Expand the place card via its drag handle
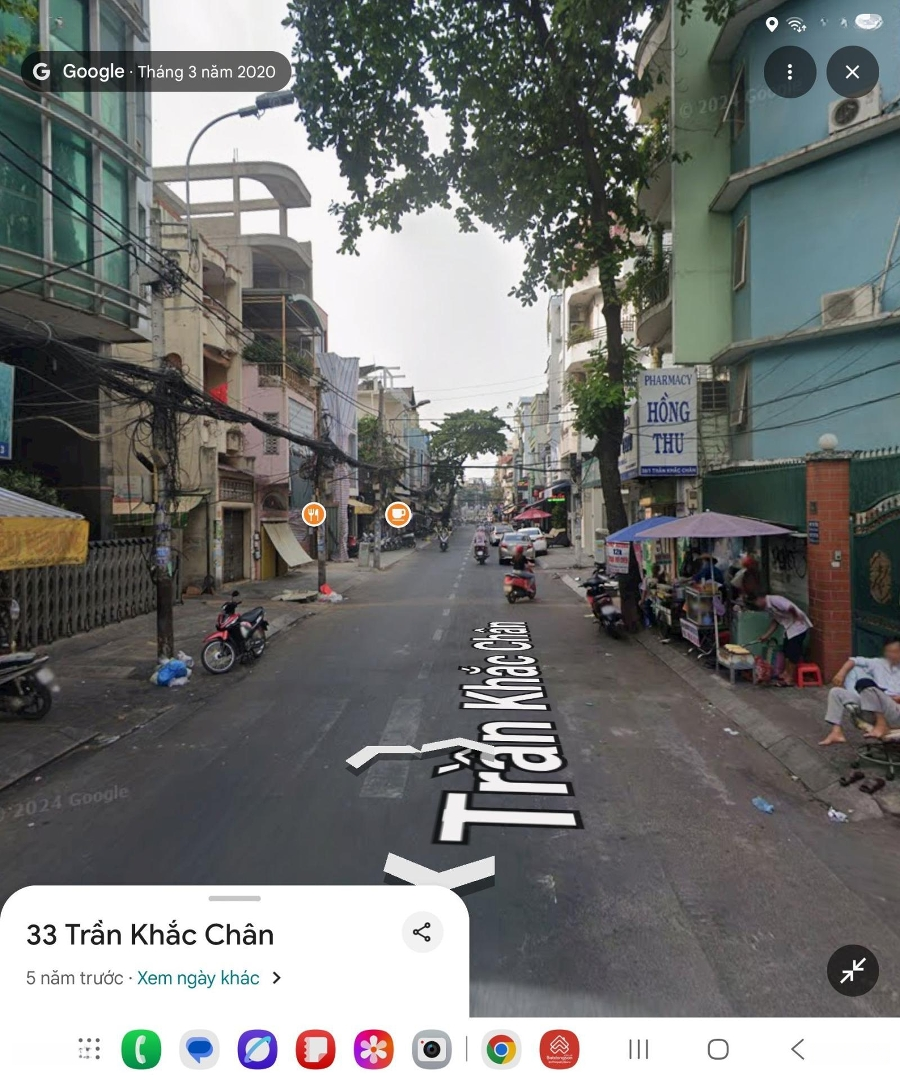This screenshot has width=900, height=1080. 237,898
